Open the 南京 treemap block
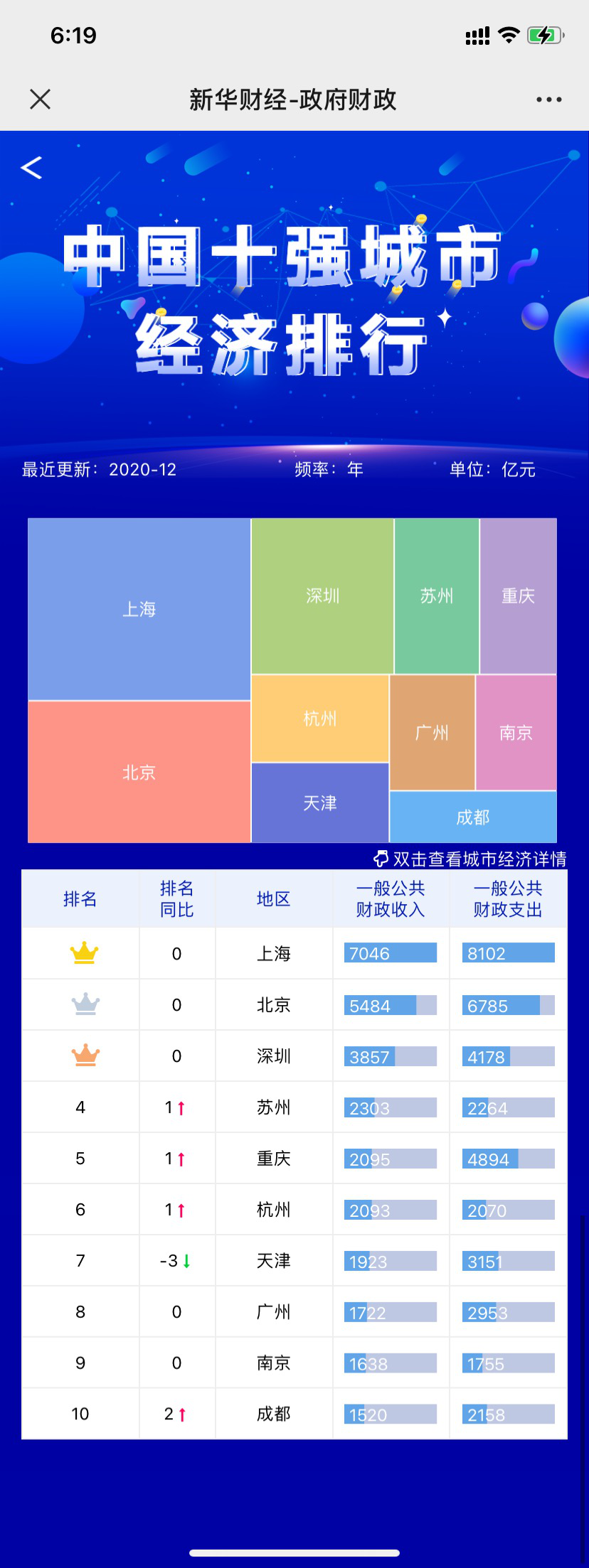 [516, 732]
